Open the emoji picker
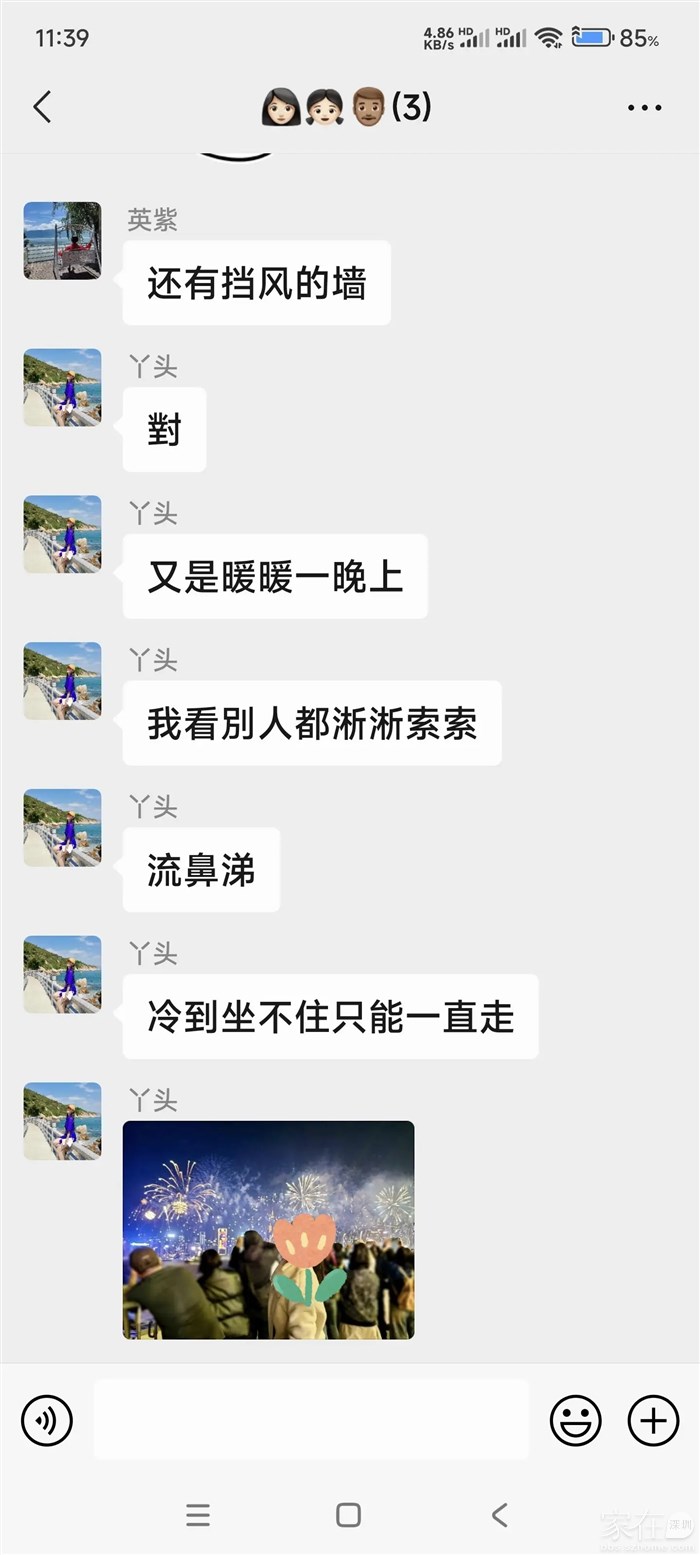The image size is (700, 1555). tap(576, 1420)
